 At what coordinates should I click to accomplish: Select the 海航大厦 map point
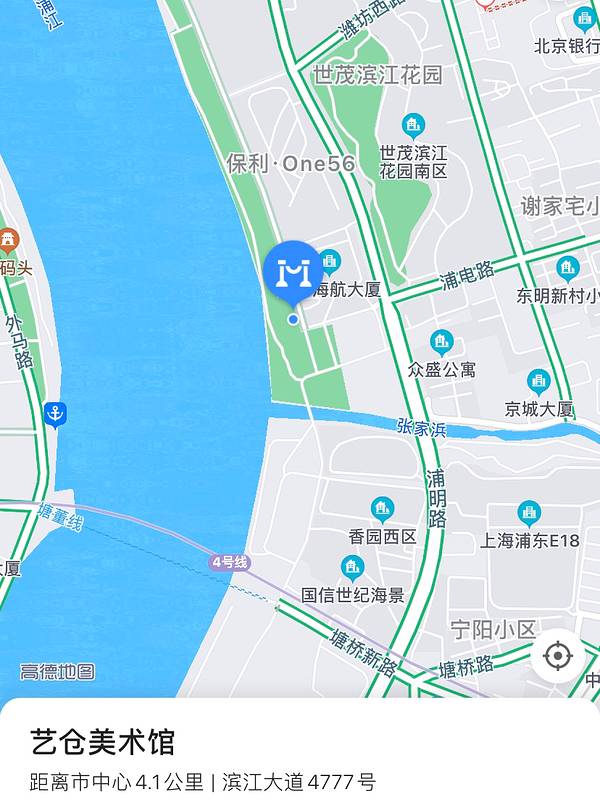(x=330, y=264)
